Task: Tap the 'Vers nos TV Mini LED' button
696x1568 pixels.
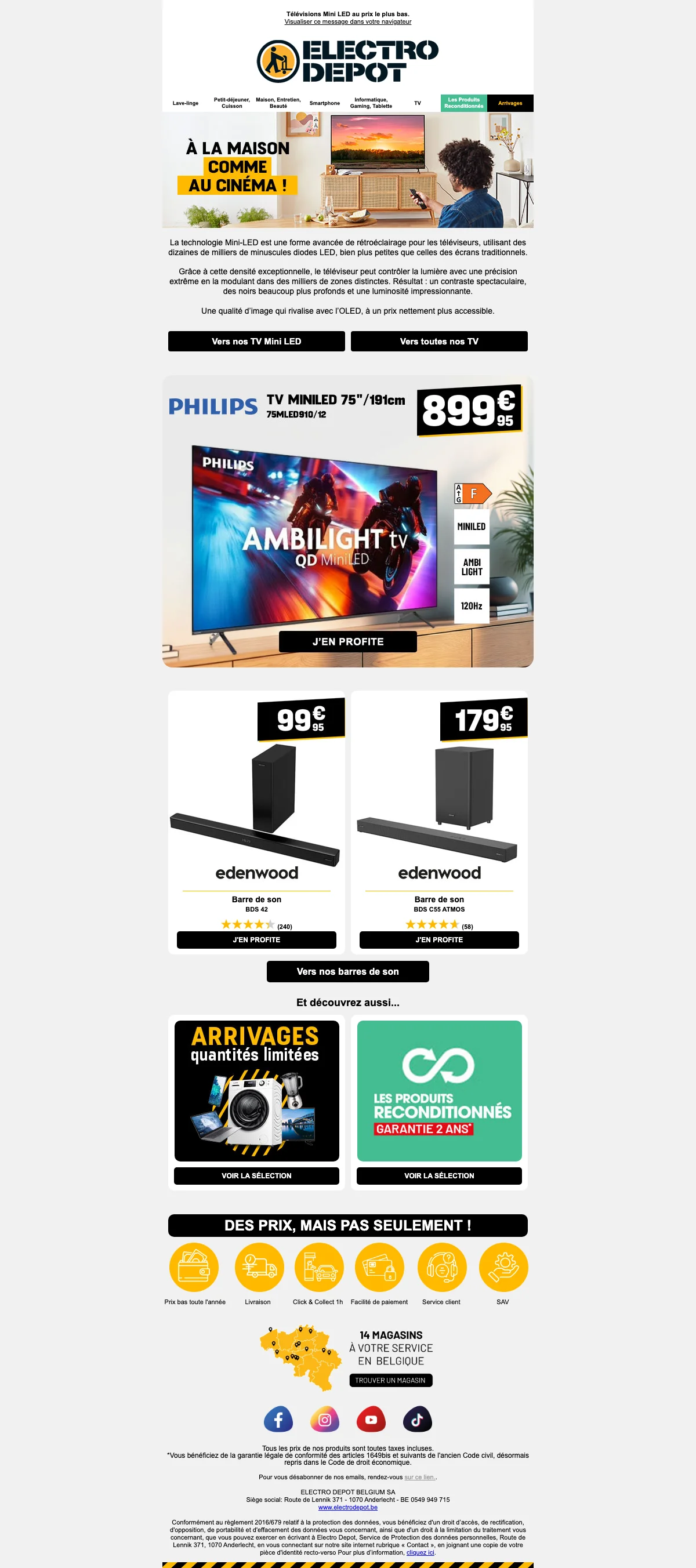Action: 256,342
